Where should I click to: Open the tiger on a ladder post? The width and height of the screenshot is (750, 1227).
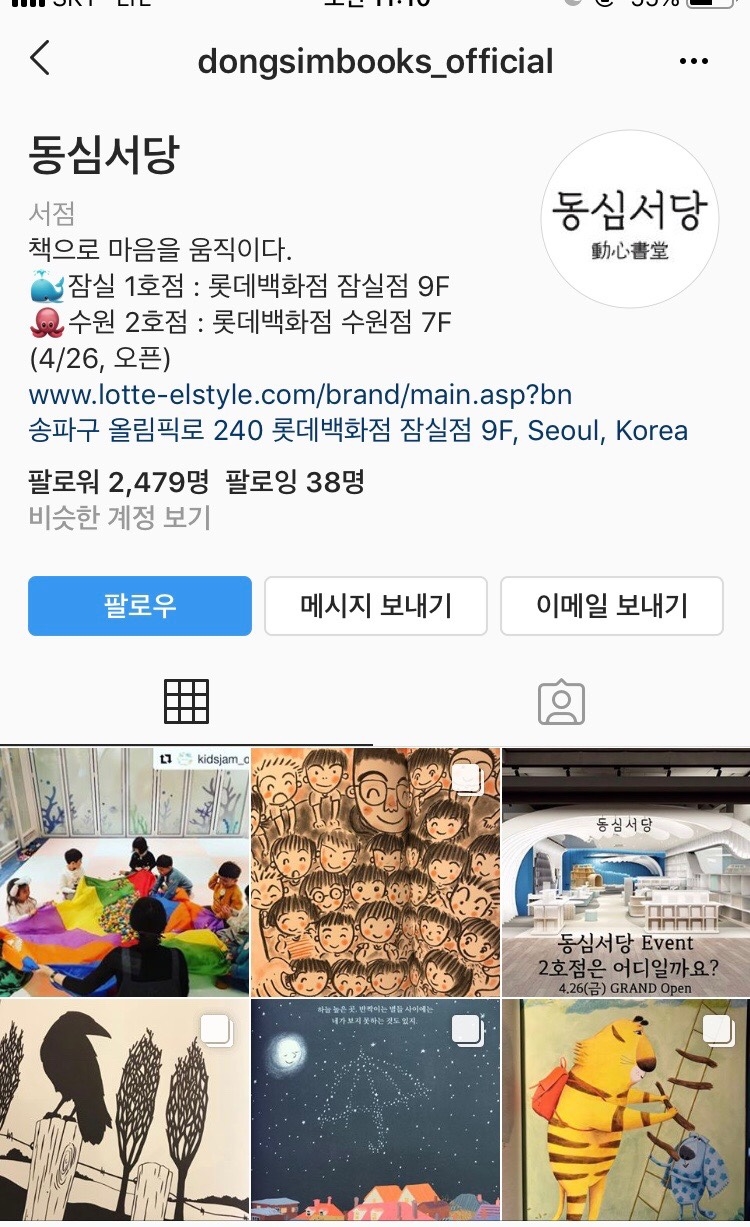[626, 1110]
